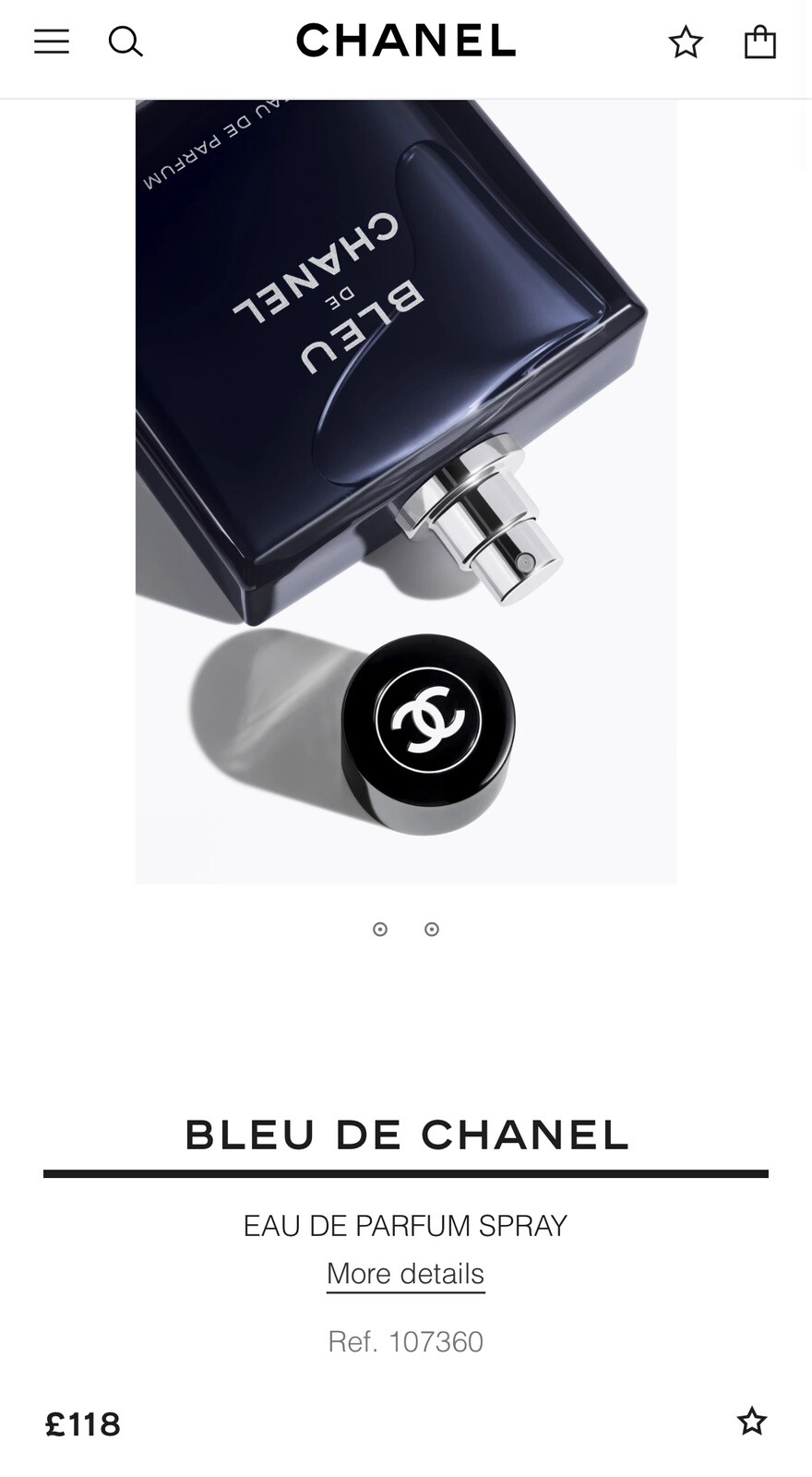
Task: Open the shopping bag
Action: tap(759, 42)
